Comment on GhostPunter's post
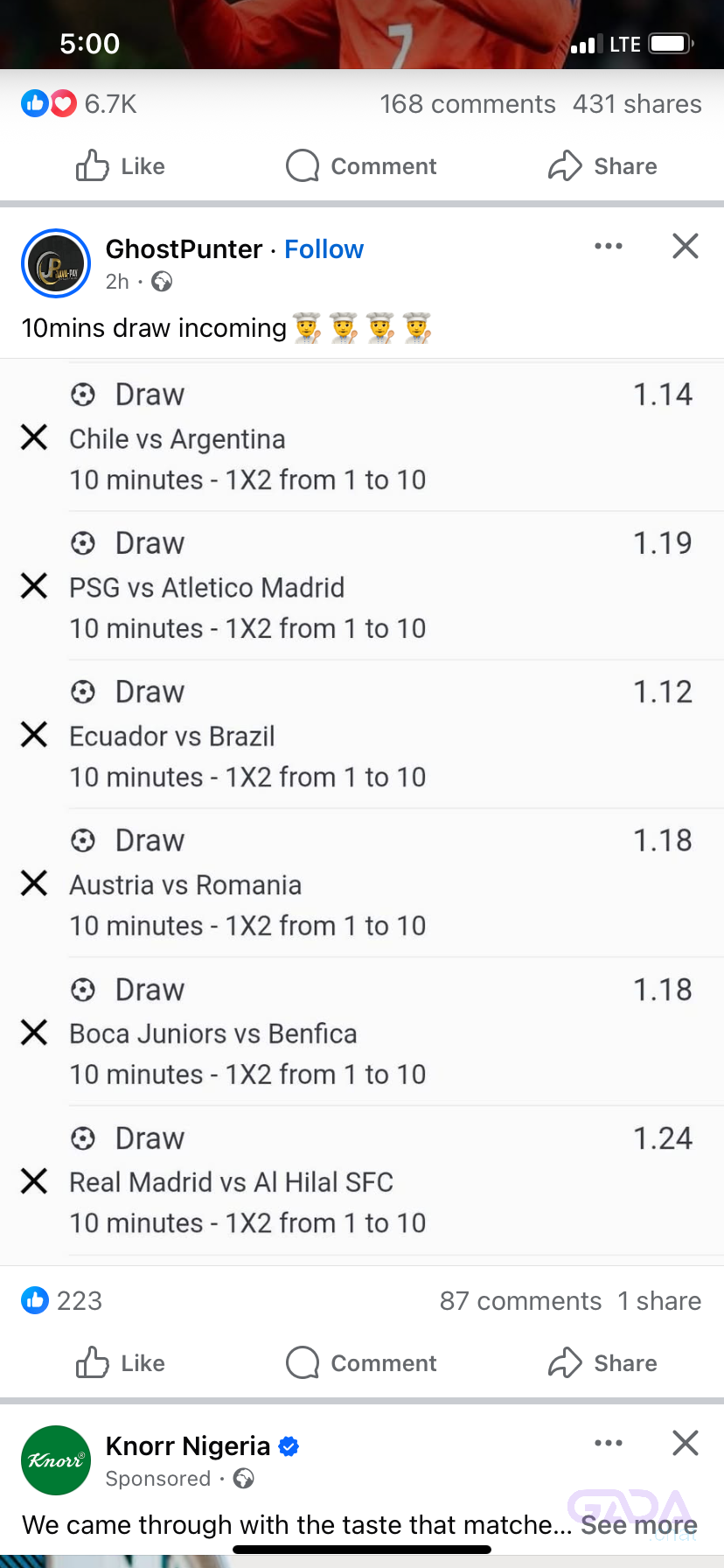 pos(361,1363)
